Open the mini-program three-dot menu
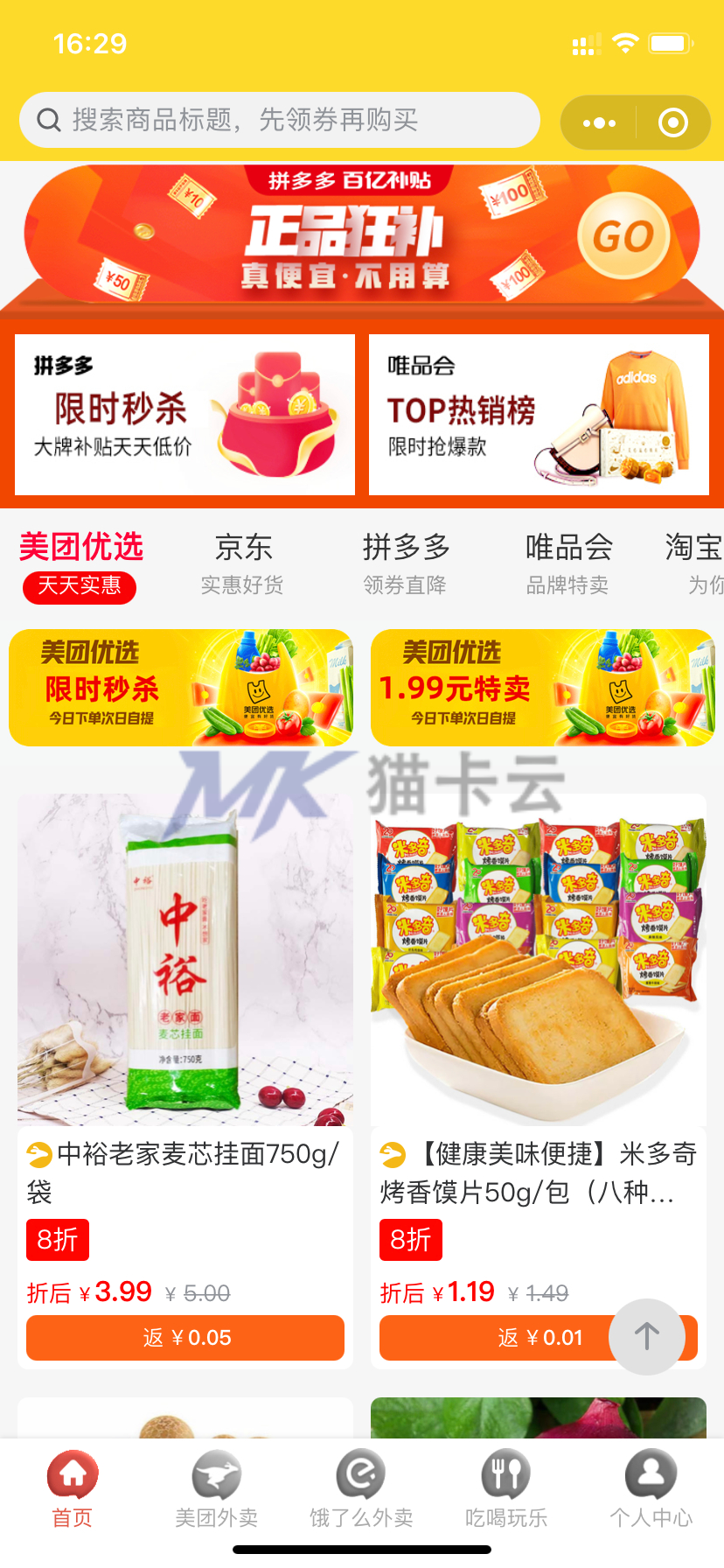Screen dimensions: 724x1568 pos(598,122)
